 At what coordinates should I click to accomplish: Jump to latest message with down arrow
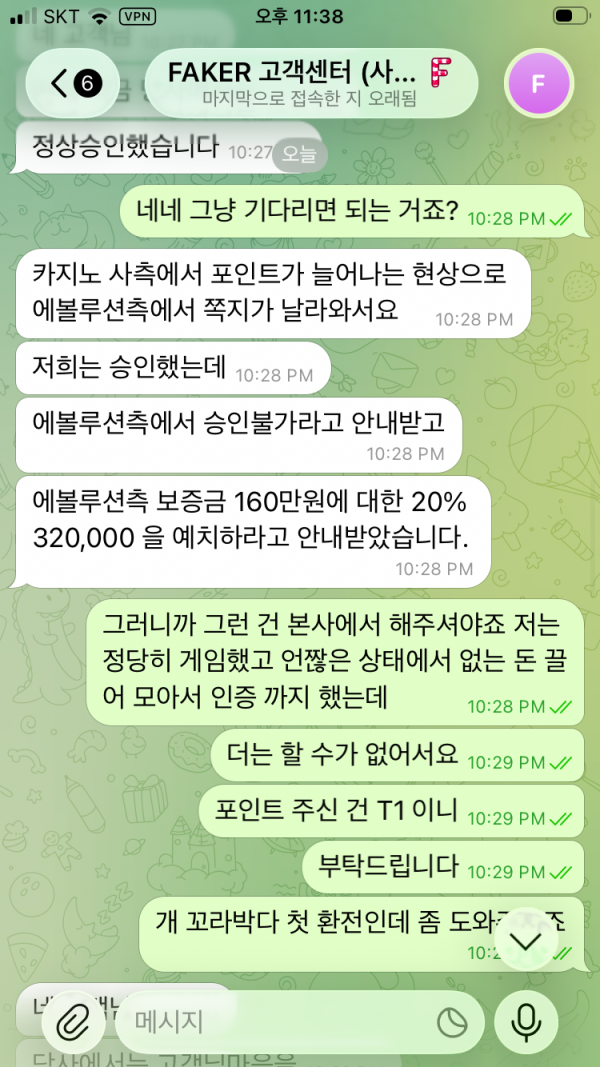tap(525, 940)
